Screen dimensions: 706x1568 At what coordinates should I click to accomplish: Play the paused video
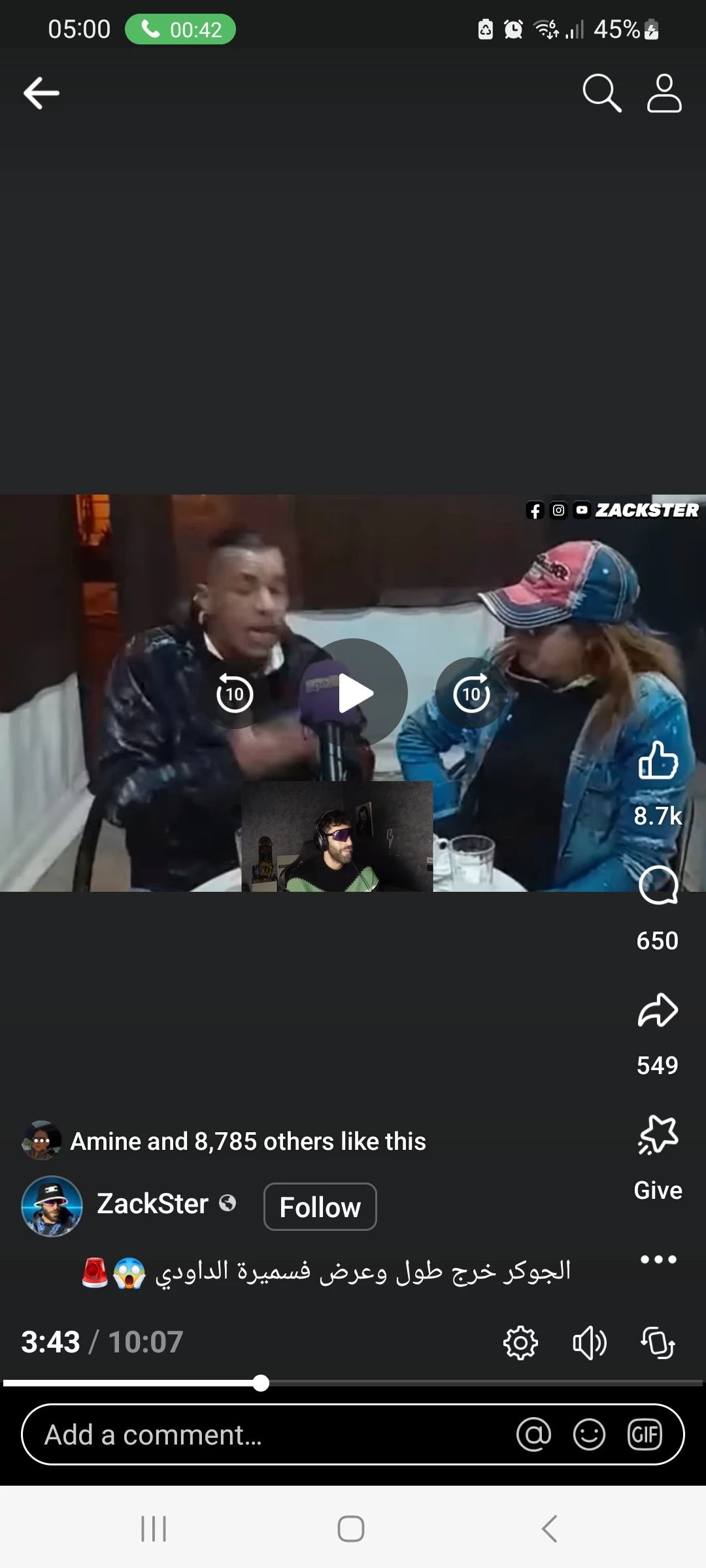click(x=354, y=693)
